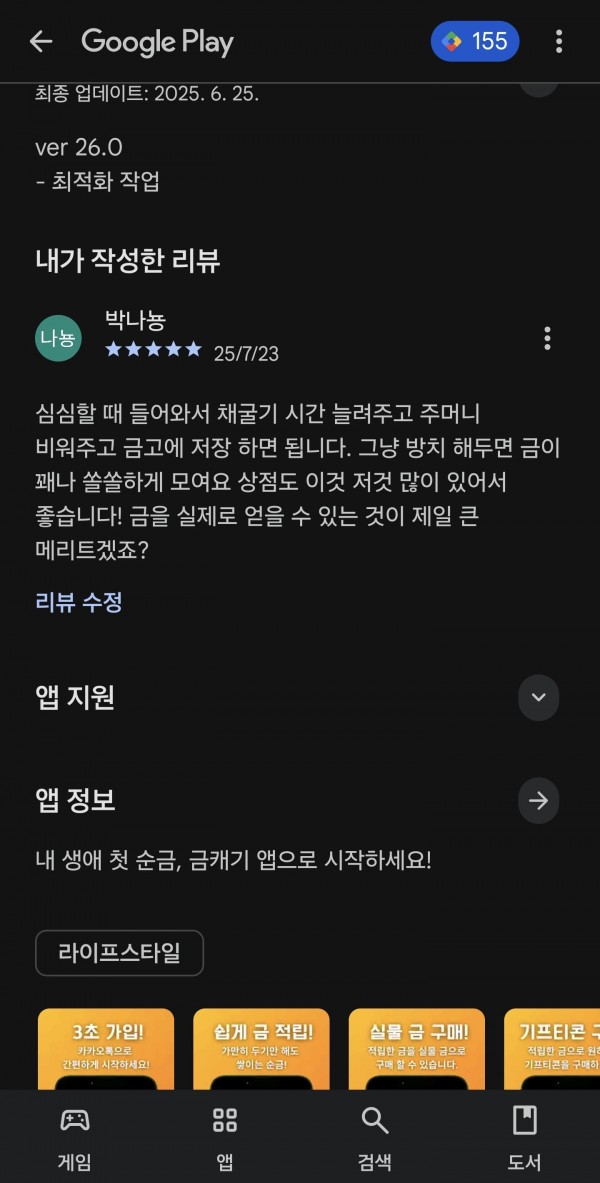Screen dimensions: 600x1183
Task: Open the 앱 정보 arrow
Action: tap(538, 800)
